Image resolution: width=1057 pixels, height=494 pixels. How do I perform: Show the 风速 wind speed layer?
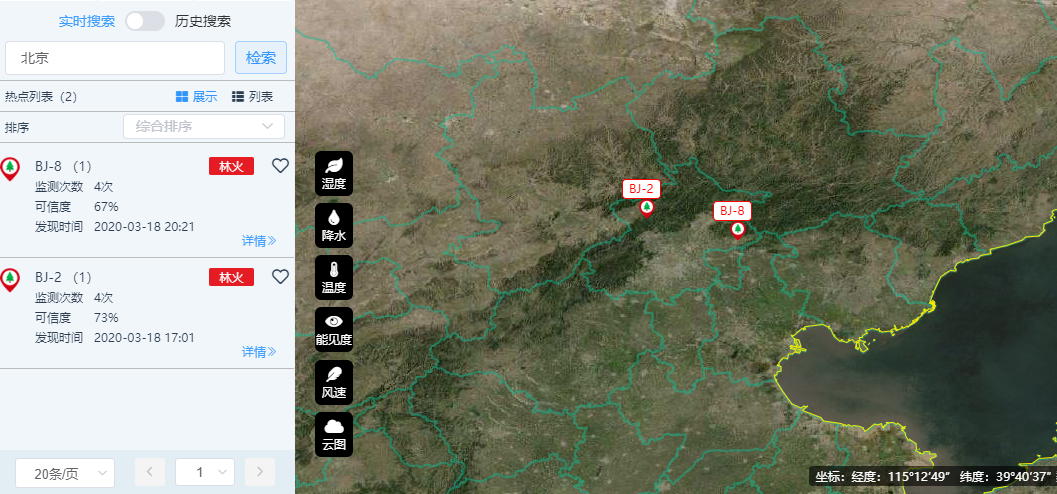[x=334, y=381]
